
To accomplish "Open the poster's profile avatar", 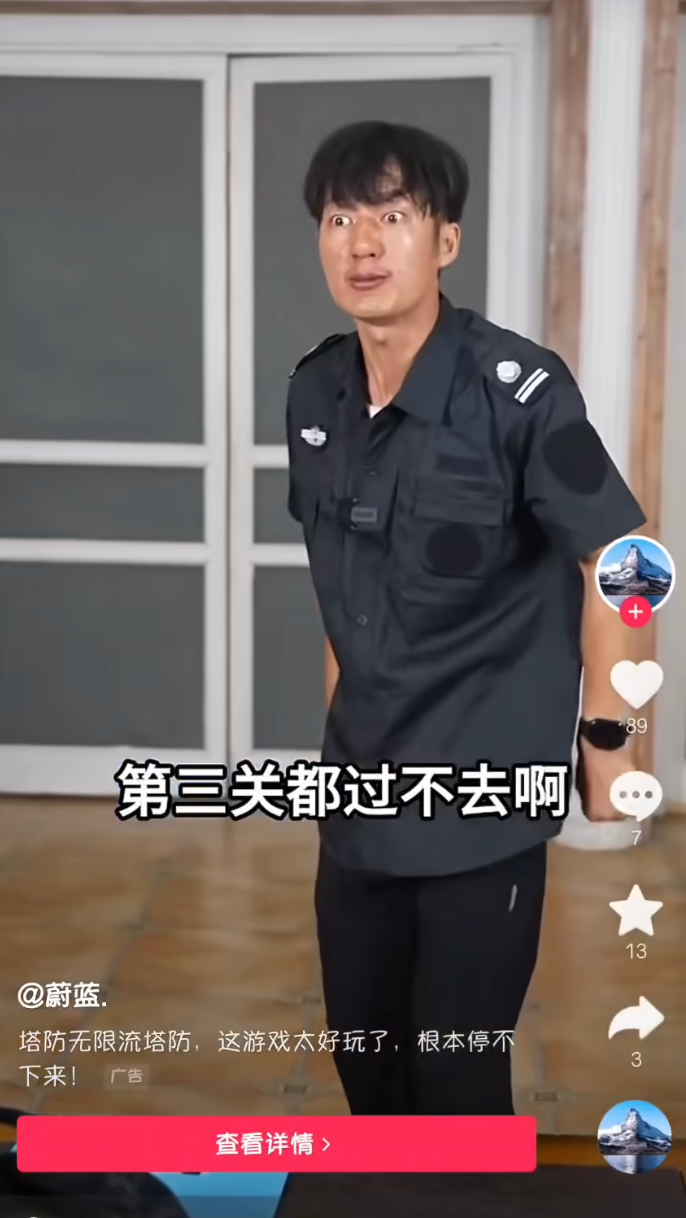I will point(635,573).
